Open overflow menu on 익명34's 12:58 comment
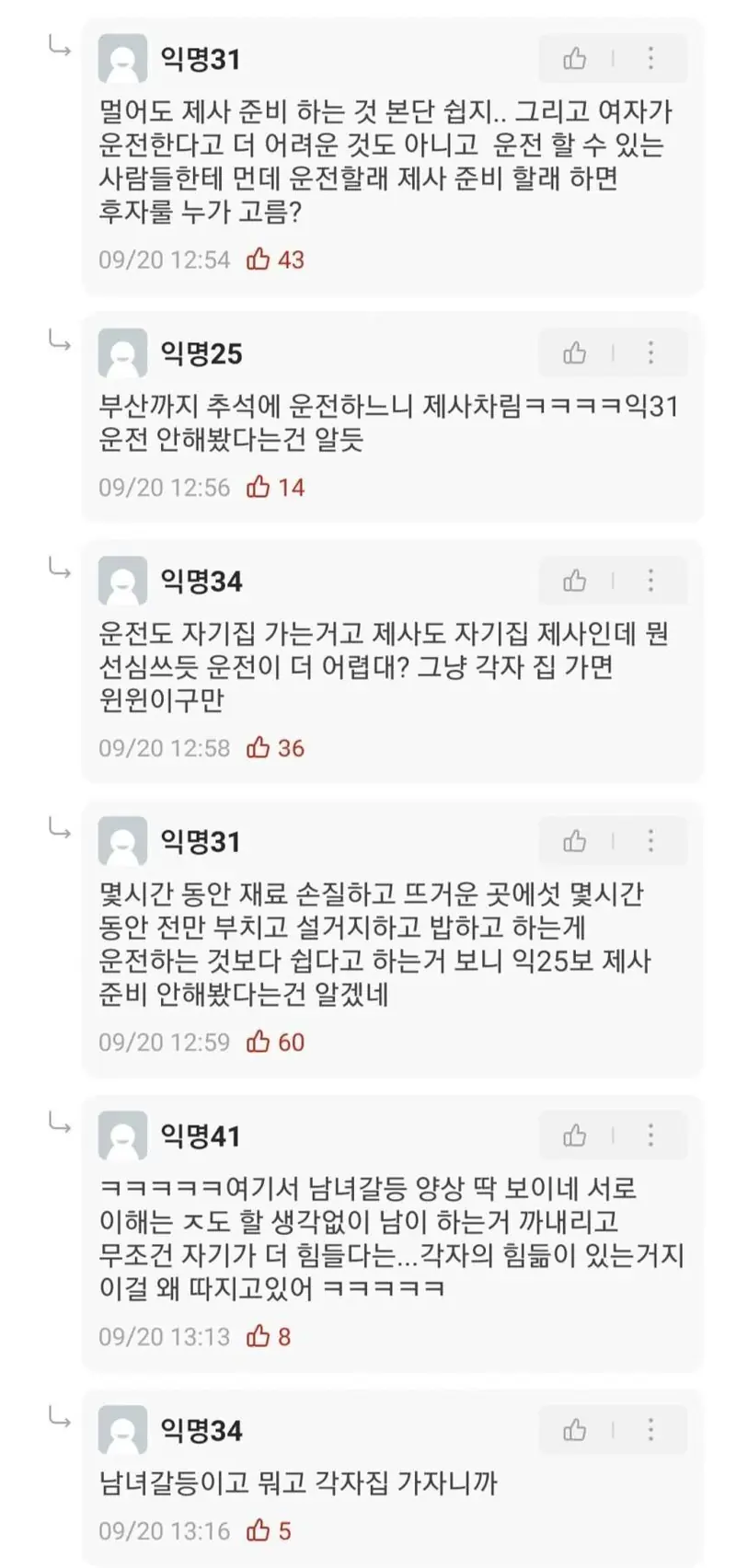The width and height of the screenshot is (736, 1568). [x=650, y=581]
